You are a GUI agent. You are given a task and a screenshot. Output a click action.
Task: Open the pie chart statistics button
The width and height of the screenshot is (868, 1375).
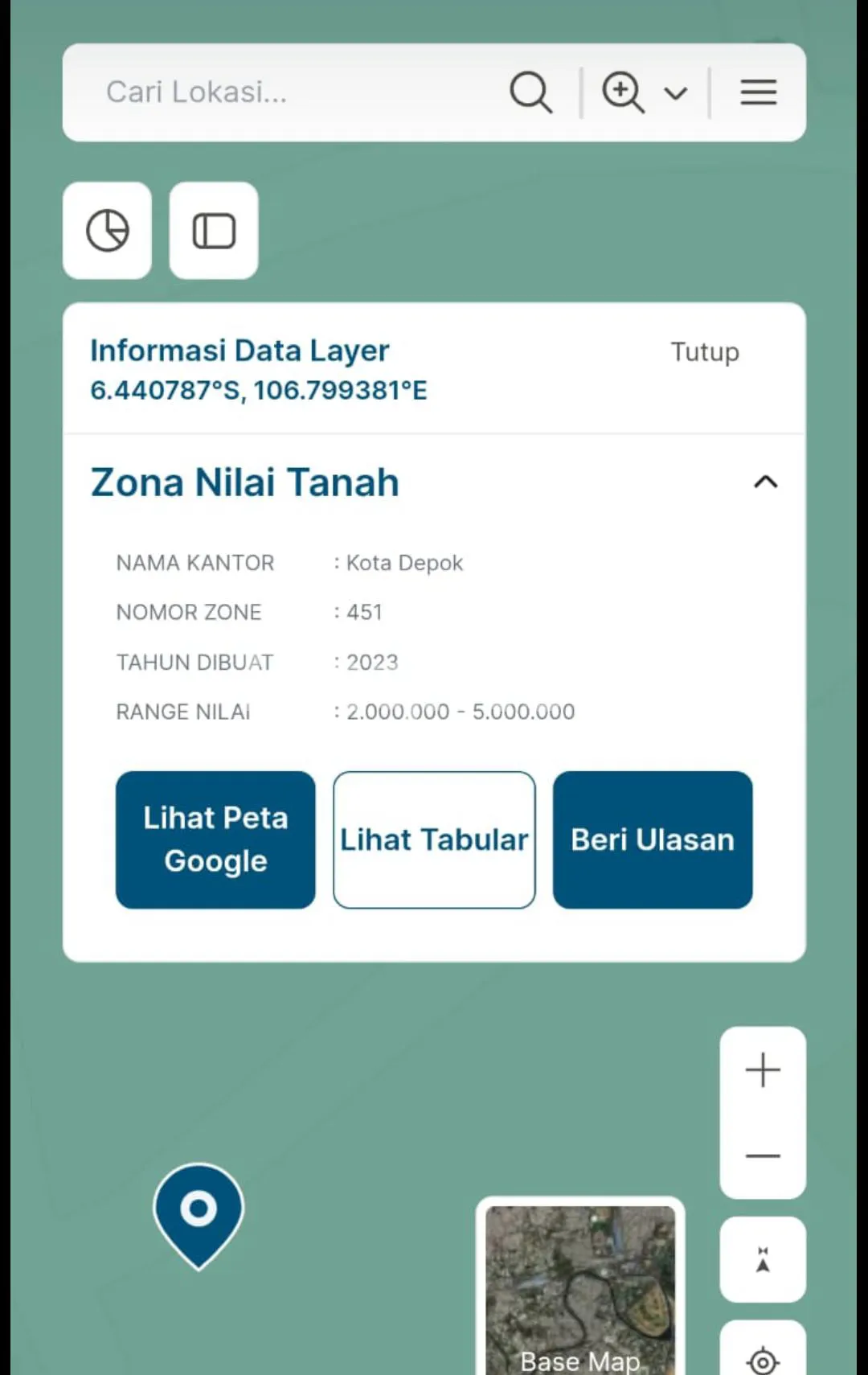[x=108, y=231]
